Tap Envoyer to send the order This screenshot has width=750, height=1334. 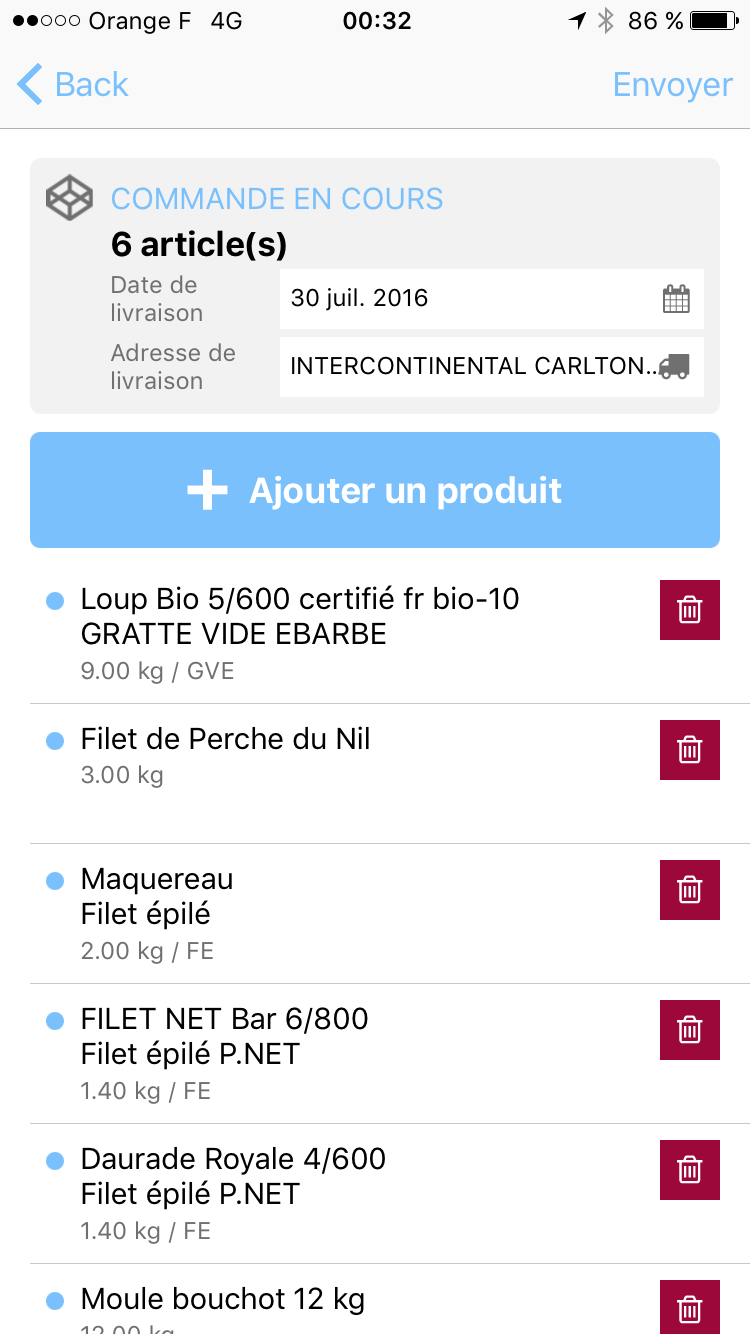672,85
